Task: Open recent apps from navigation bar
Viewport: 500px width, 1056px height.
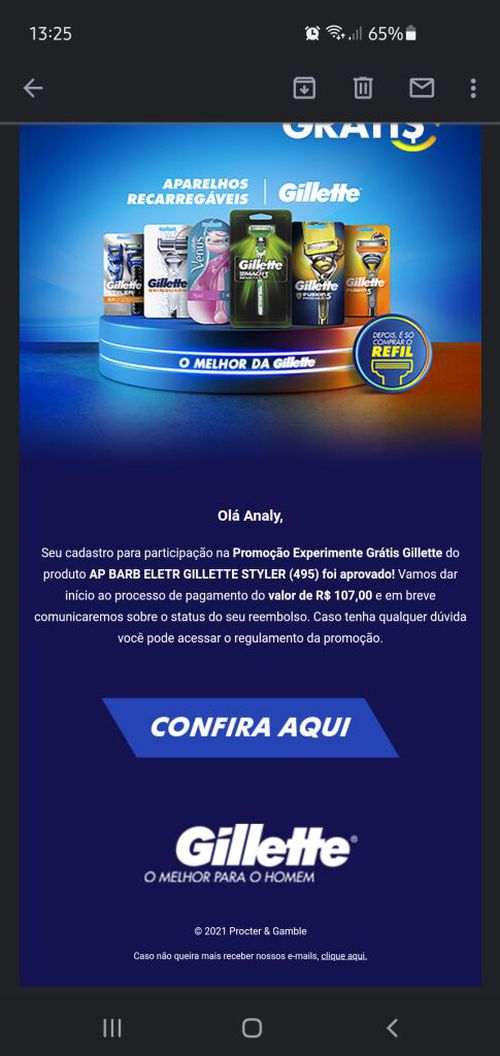Action: coord(112,1027)
